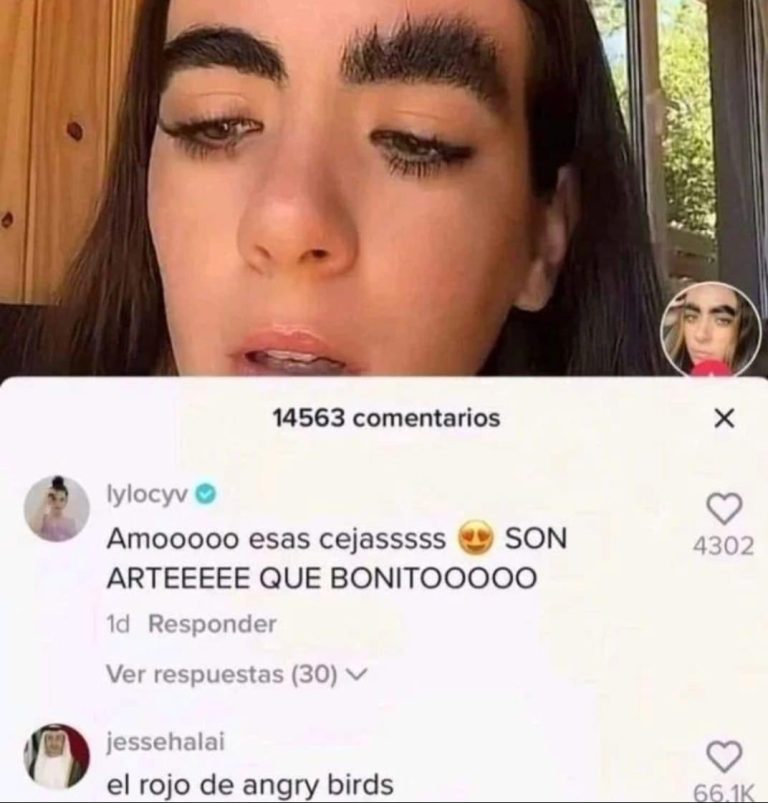The height and width of the screenshot is (803, 768).
Task: Expand Ver respuestas (30)
Action: (x=237, y=675)
